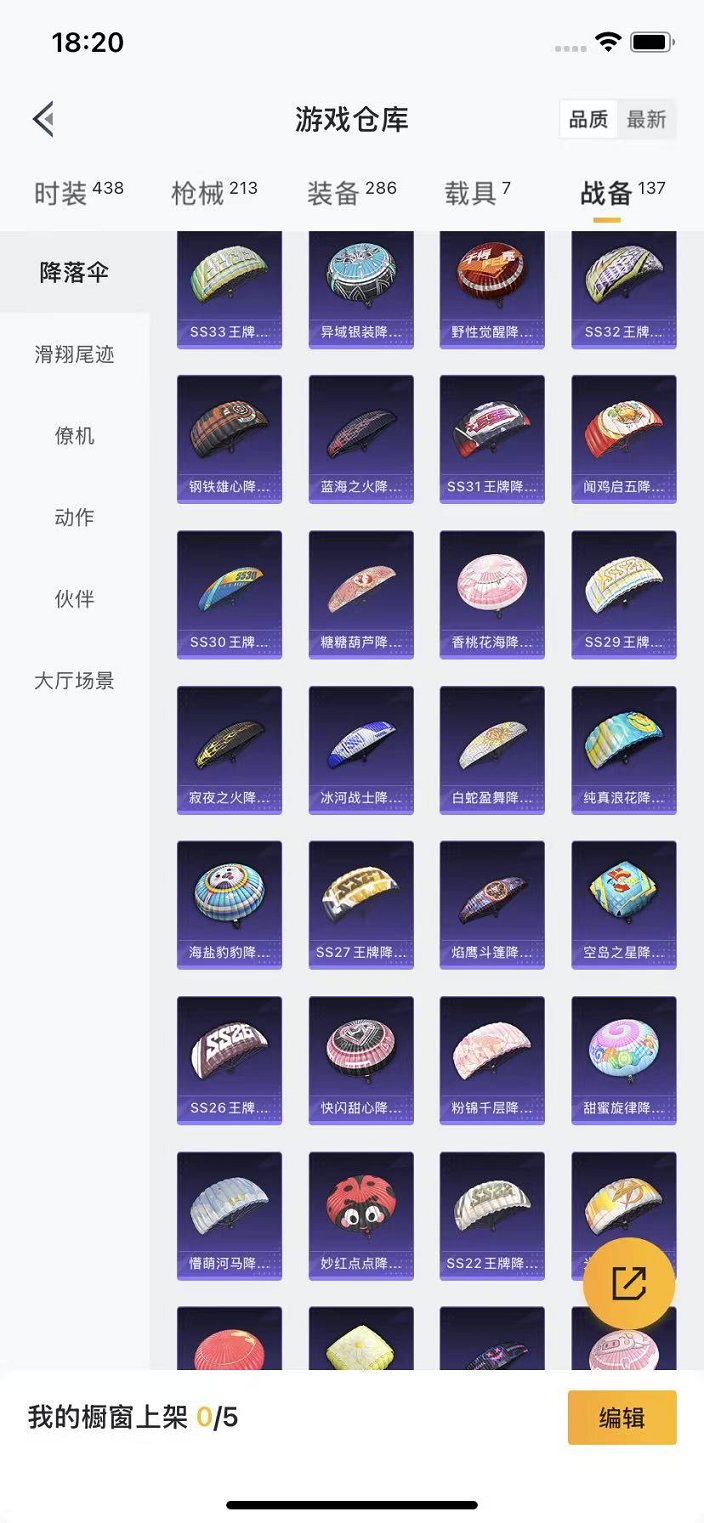Select 动作 category
The image size is (704, 1523).
[75, 517]
